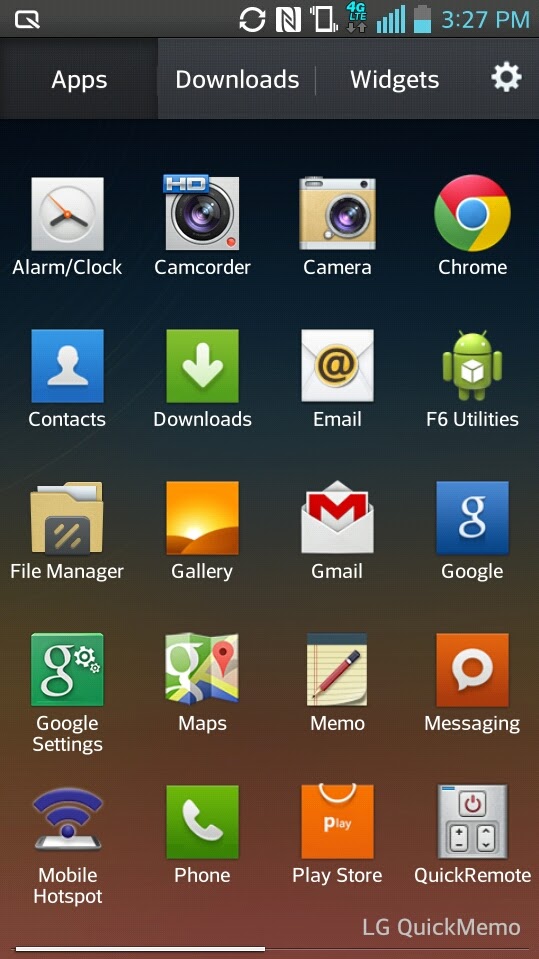
Task: Select the Apps tab
Action: (79, 79)
